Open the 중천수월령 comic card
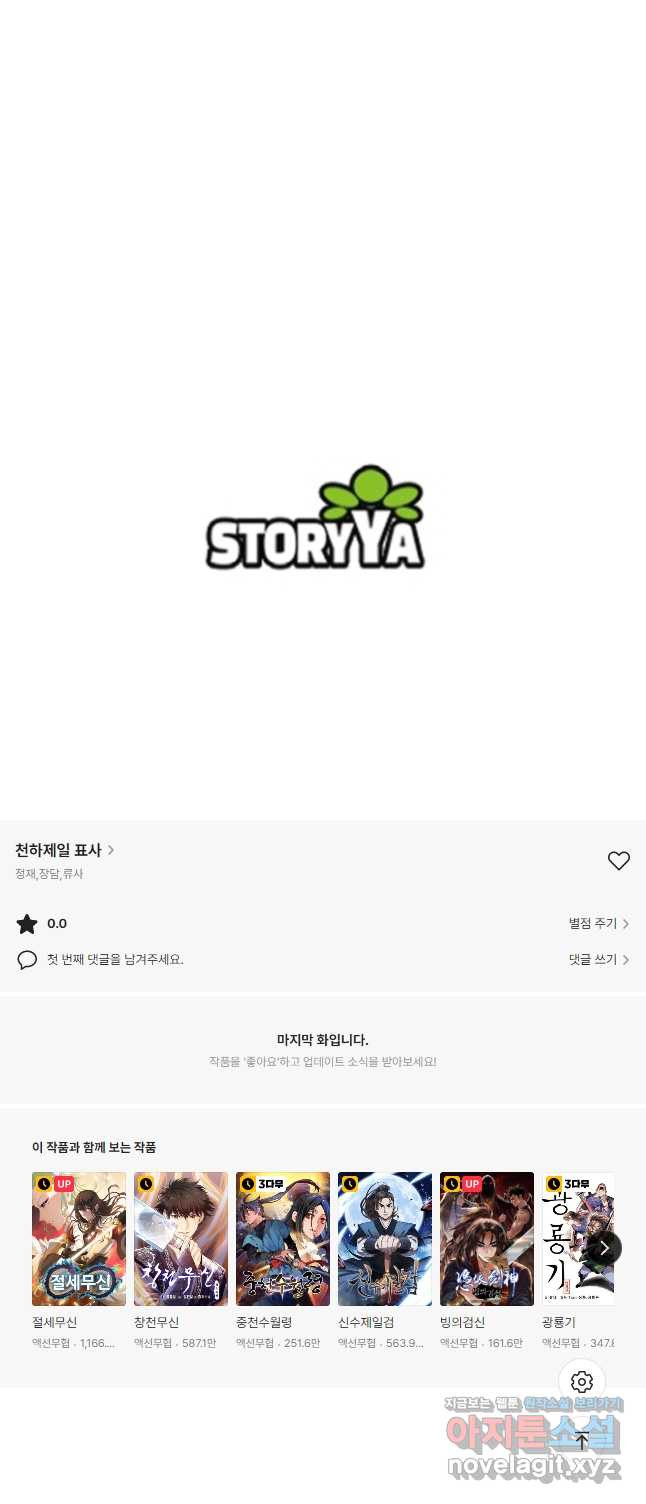Screen dimensions: 646x1504 pos(283,1239)
